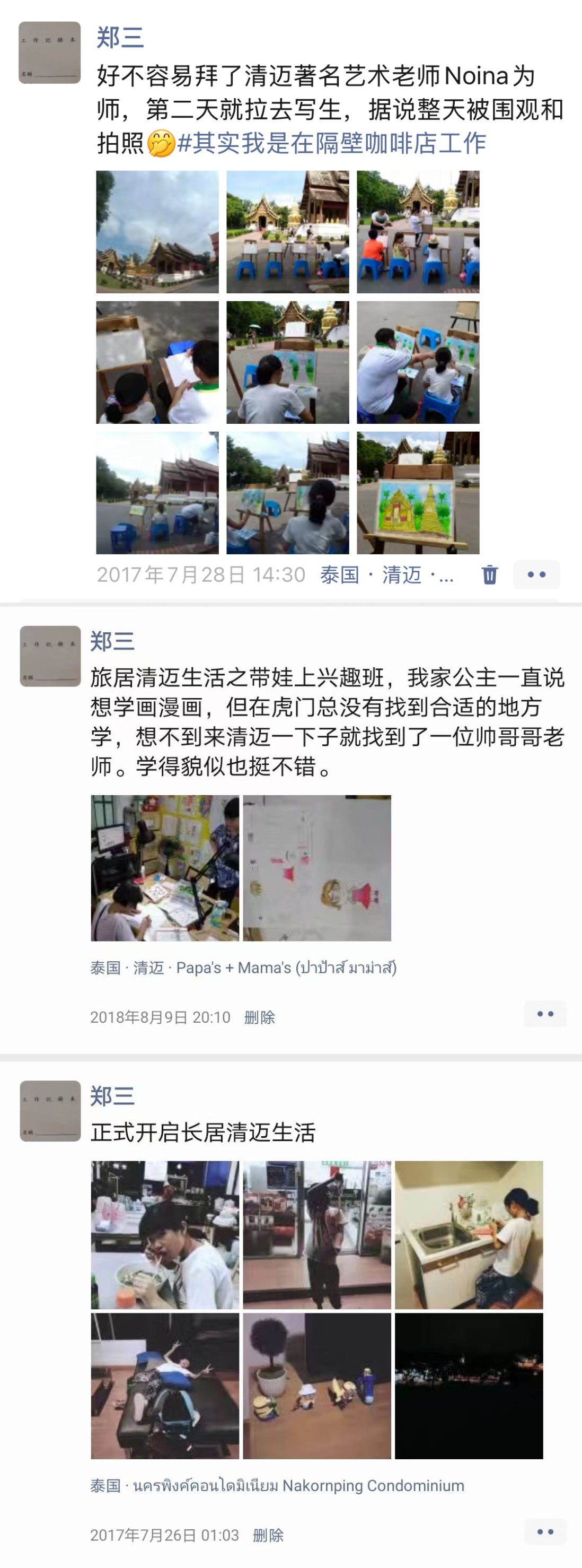View the colorful temple painting photo

(x=418, y=493)
